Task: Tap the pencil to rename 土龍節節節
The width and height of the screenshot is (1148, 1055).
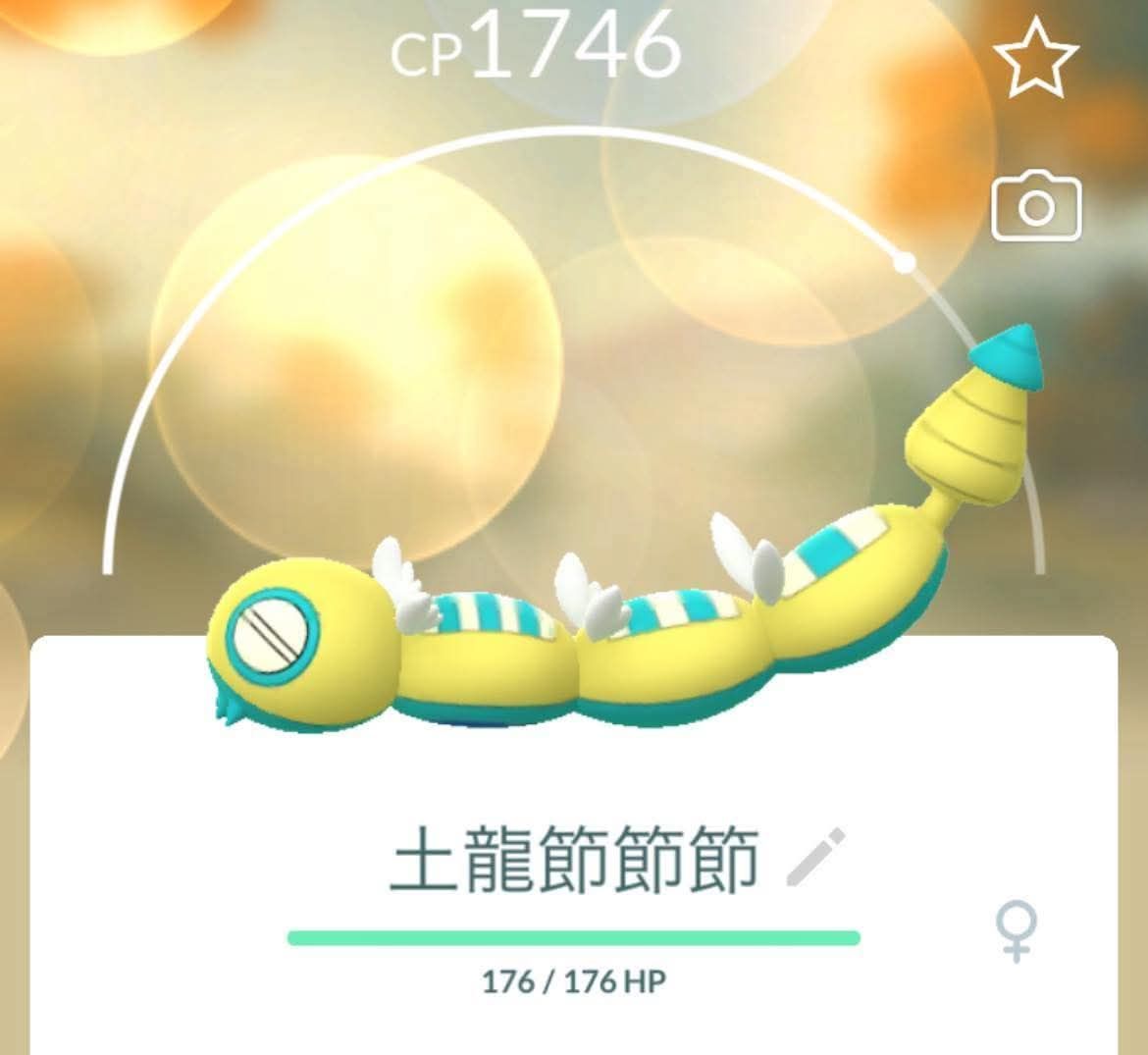Action: coord(816,858)
